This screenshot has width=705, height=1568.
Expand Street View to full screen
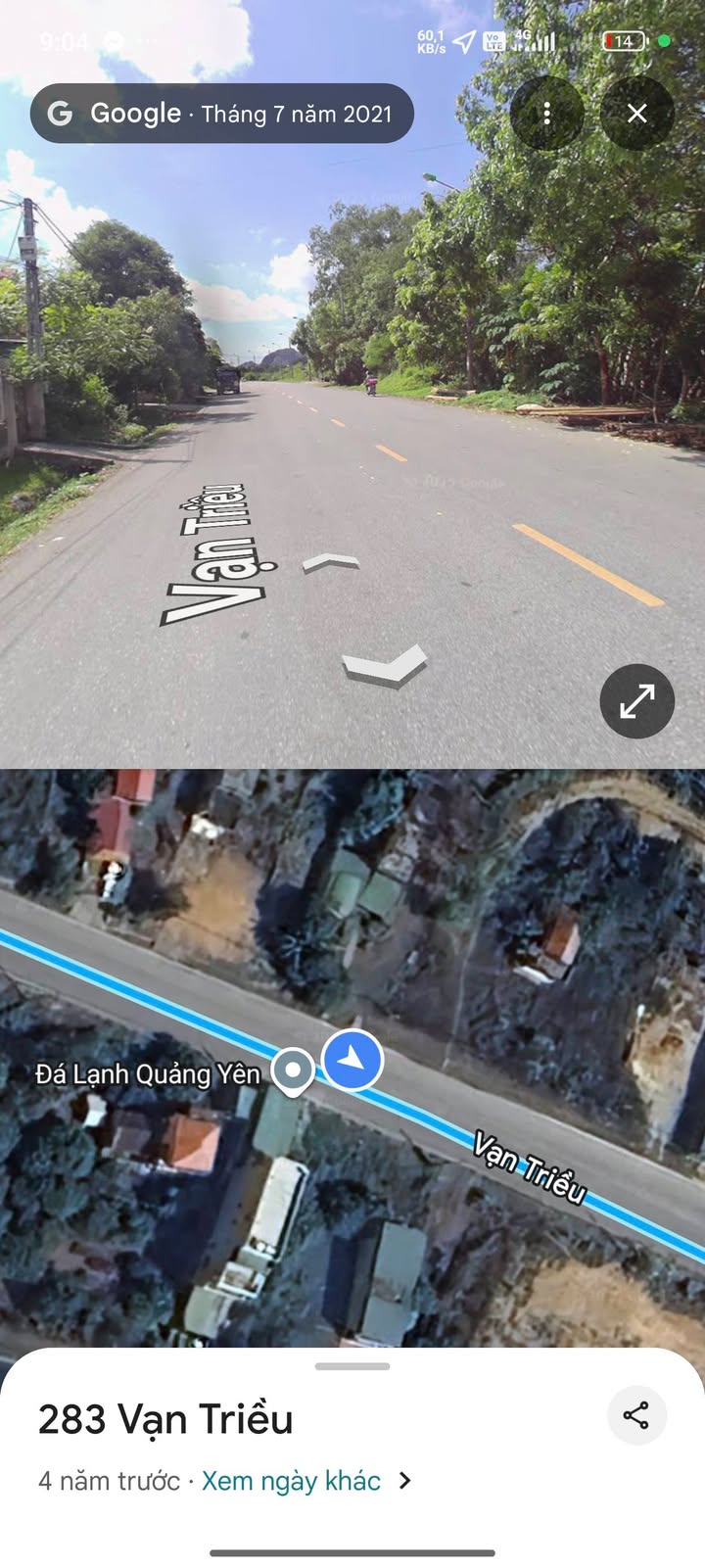tap(636, 700)
